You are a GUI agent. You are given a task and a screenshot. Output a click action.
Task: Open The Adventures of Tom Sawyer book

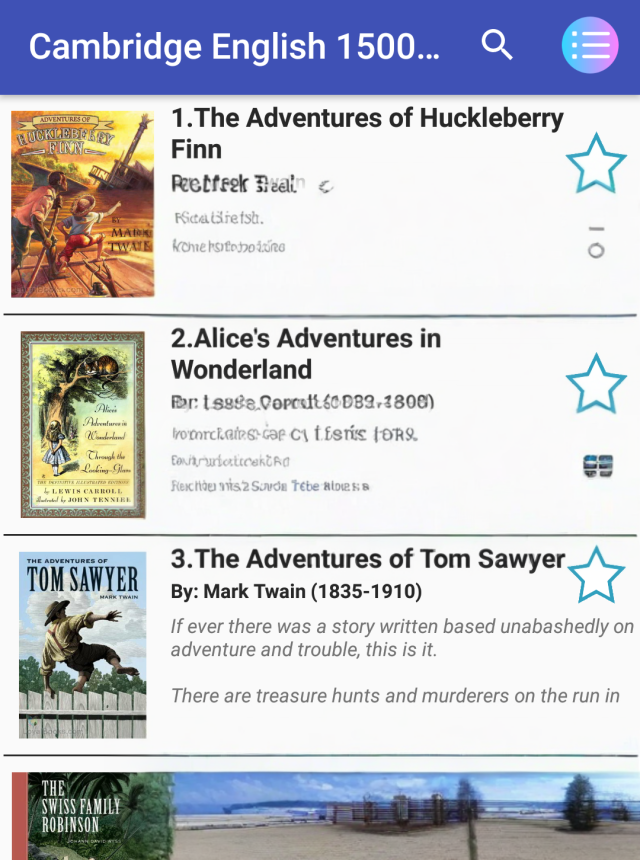[368, 559]
